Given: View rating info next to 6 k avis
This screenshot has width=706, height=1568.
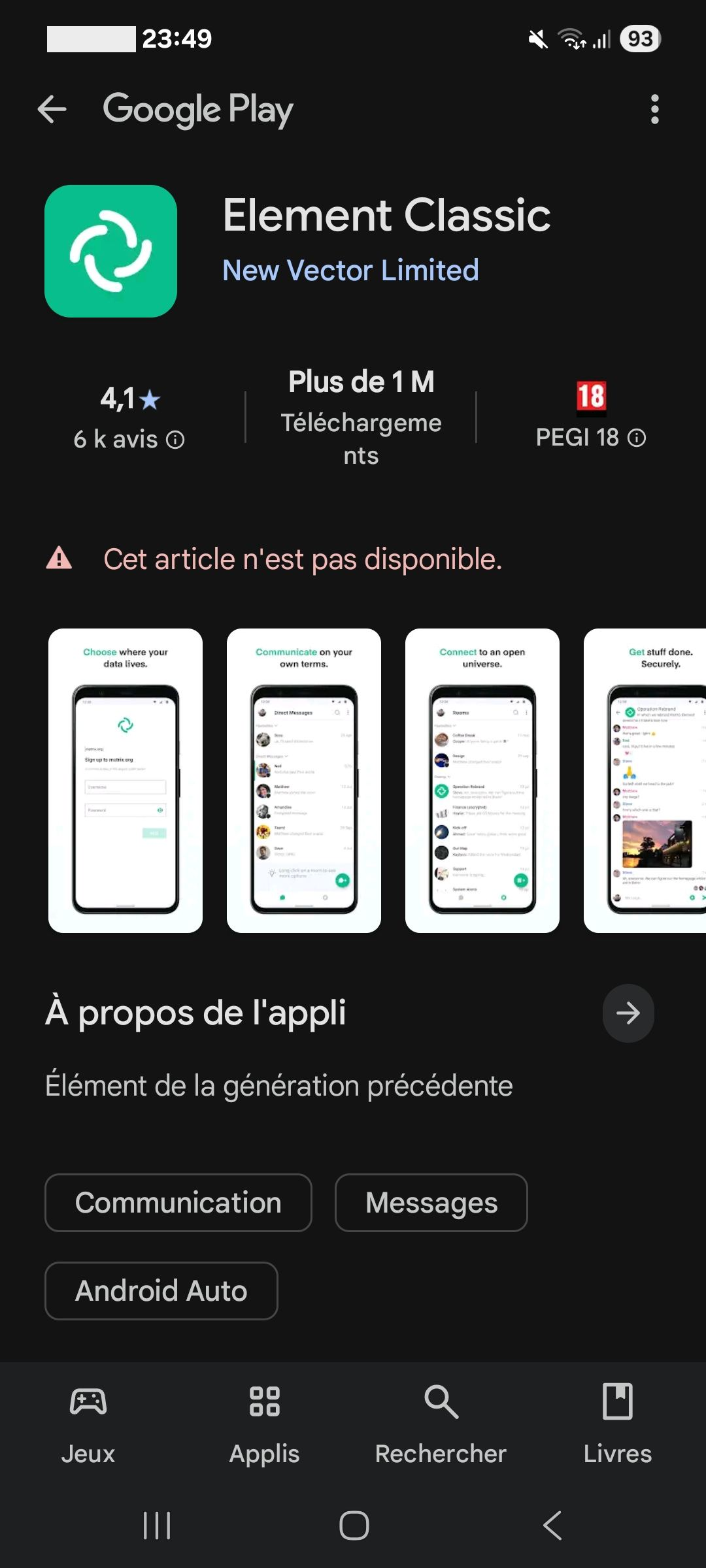Looking at the screenshot, I should pyautogui.click(x=175, y=440).
